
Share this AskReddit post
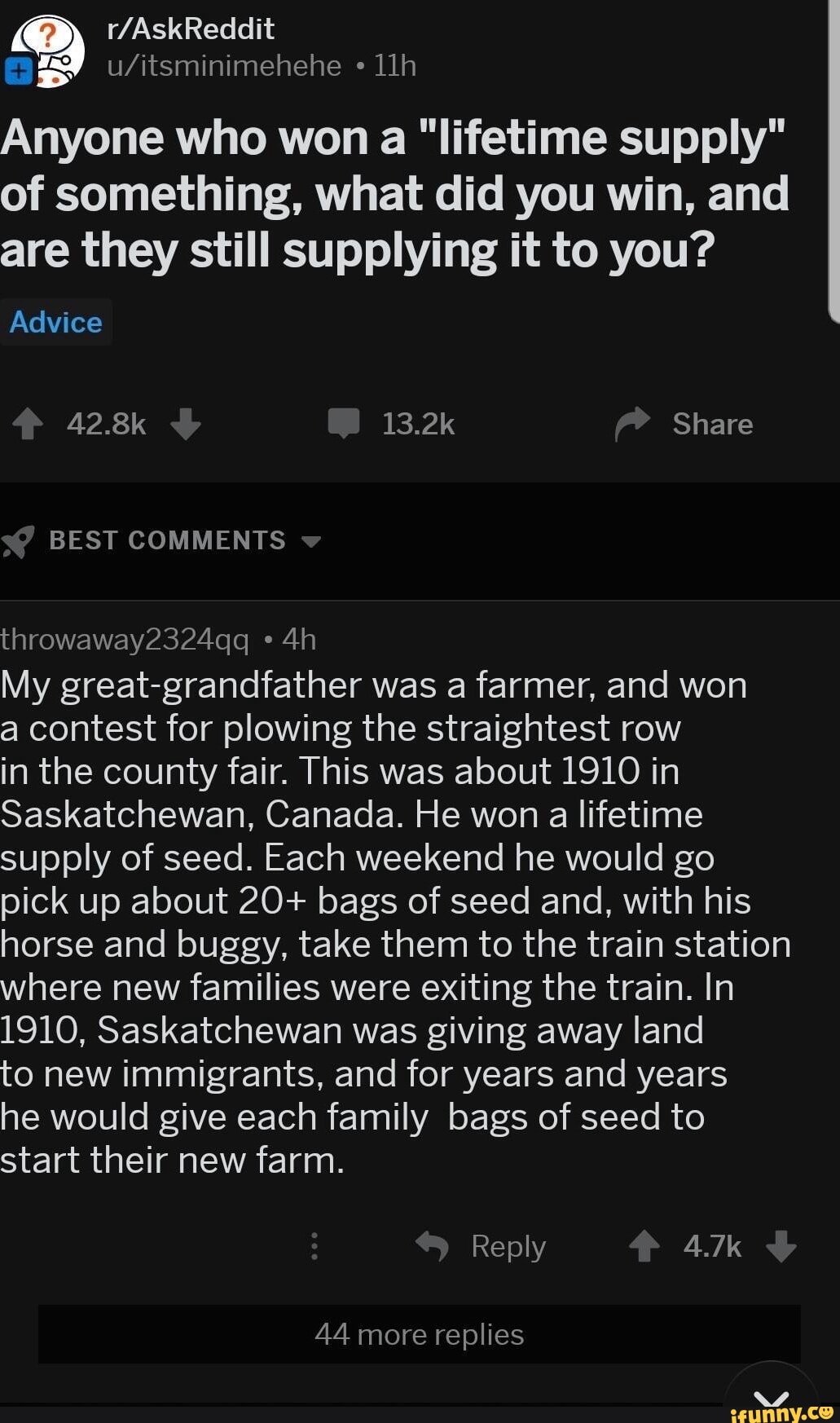[x=684, y=424]
